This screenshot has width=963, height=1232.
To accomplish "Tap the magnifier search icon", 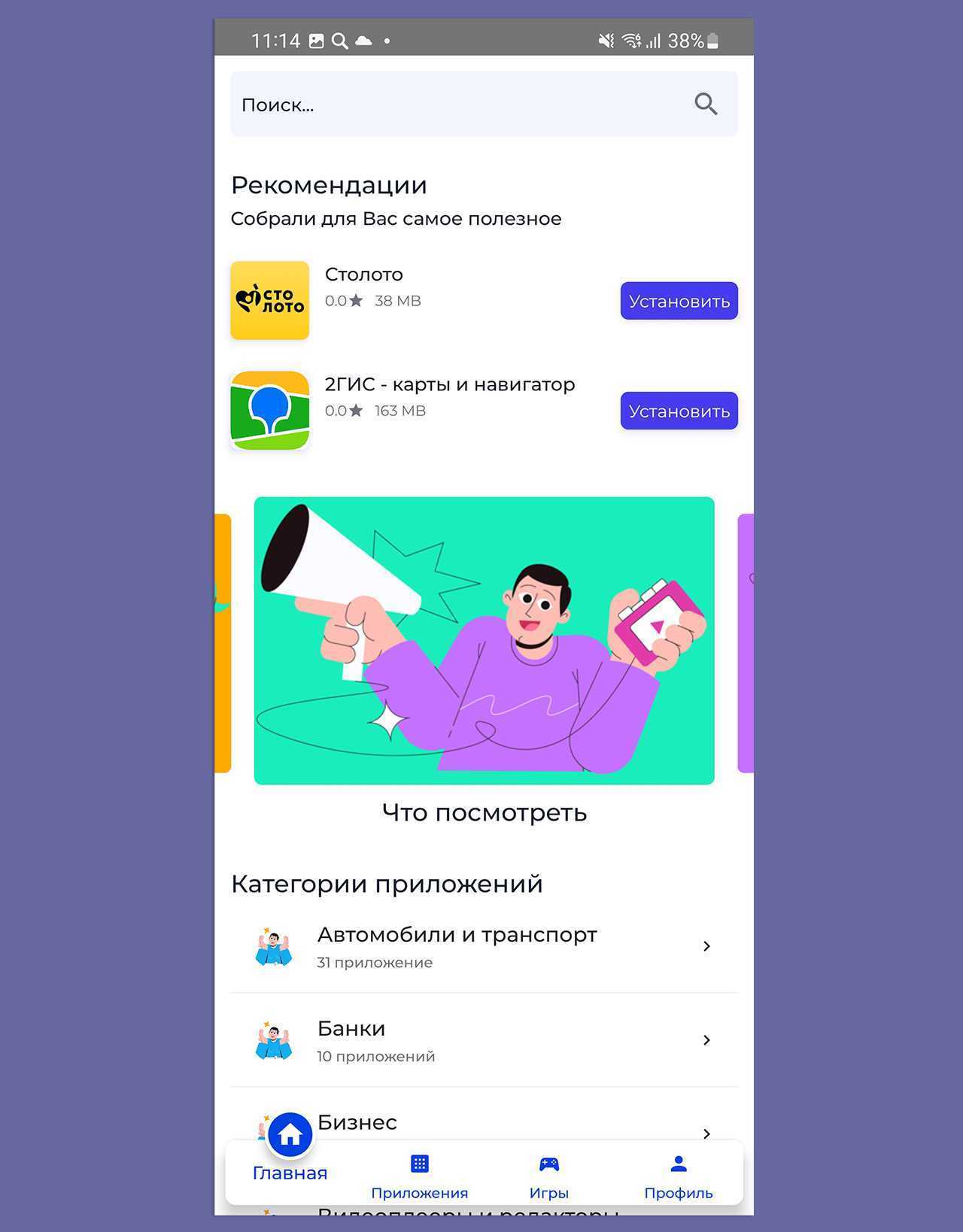I will click(705, 104).
